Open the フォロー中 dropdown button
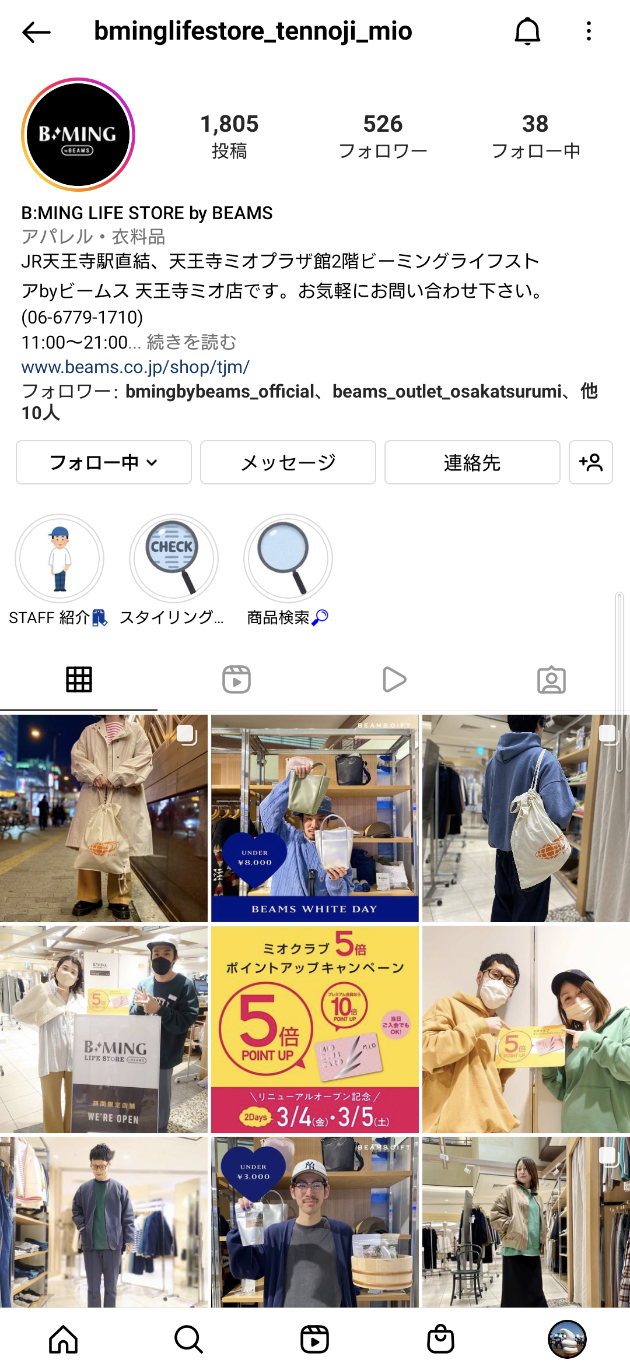 pyautogui.click(x=104, y=462)
